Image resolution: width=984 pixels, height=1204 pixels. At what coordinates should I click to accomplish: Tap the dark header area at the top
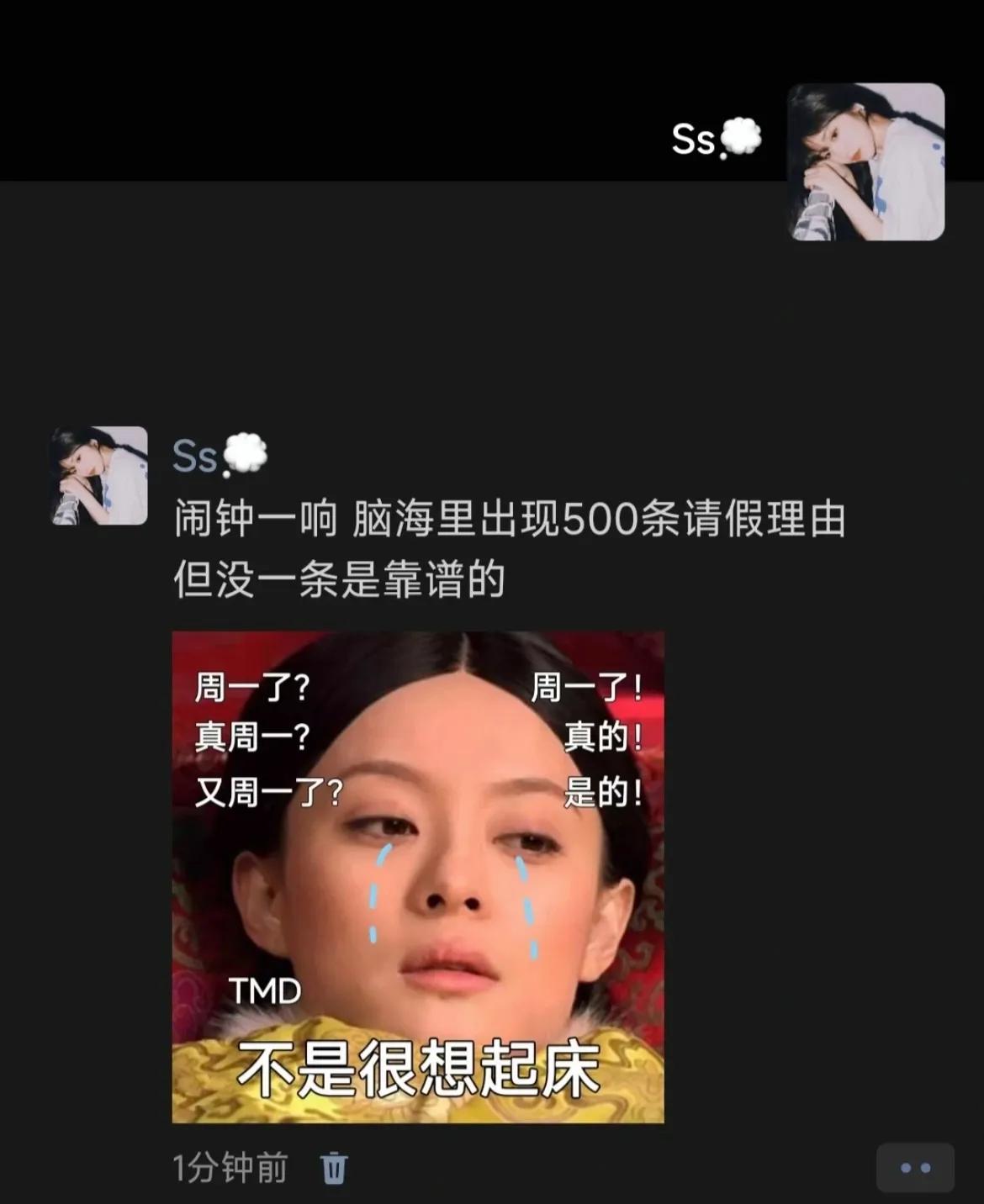point(336,84)
